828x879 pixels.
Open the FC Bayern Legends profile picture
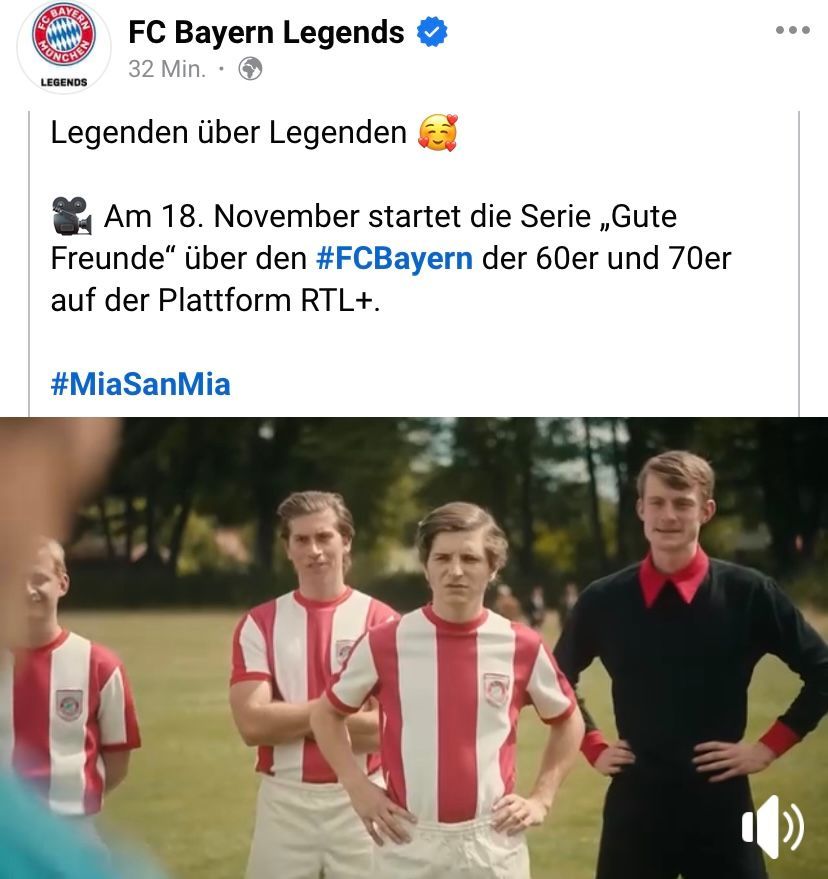(x=63, y=46)
